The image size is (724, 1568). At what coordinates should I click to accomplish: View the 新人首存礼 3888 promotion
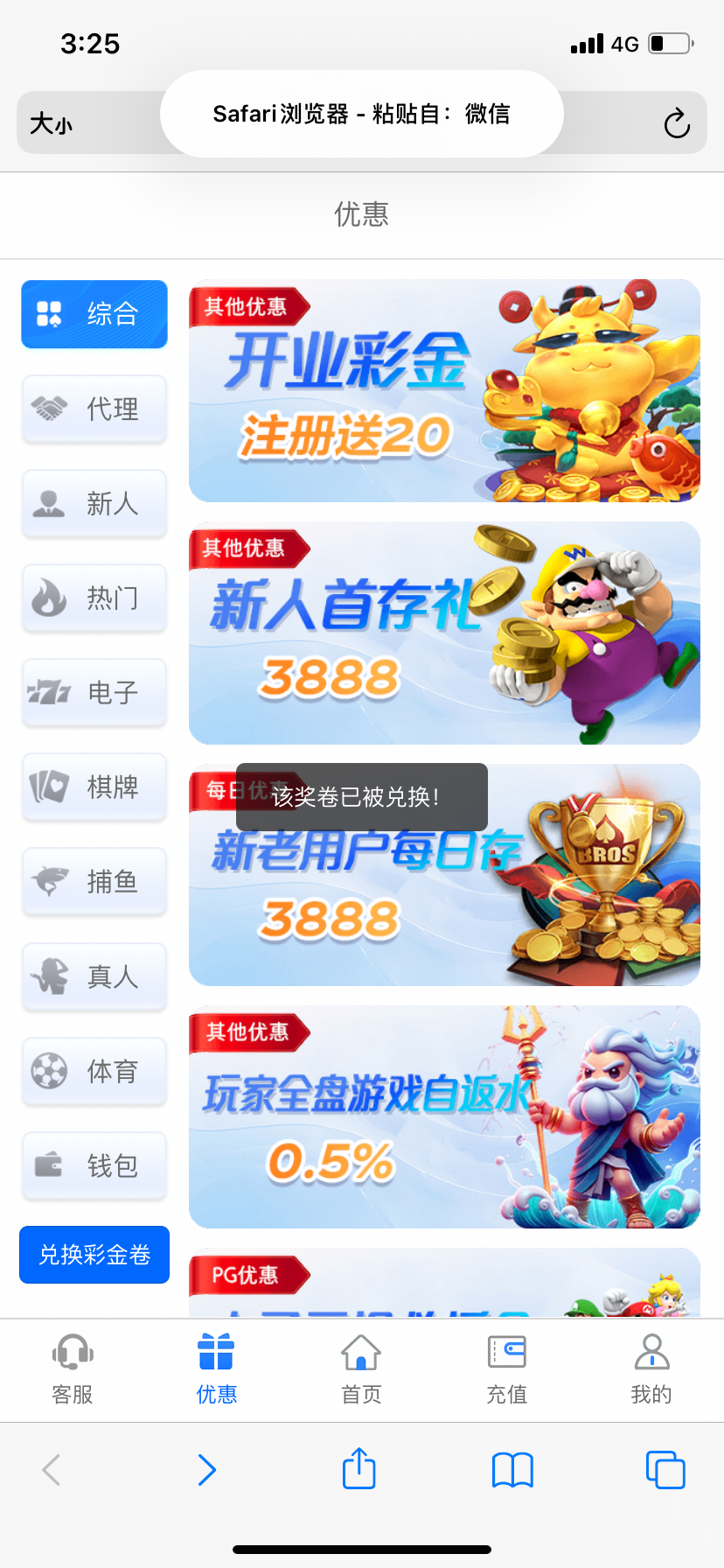444,633
